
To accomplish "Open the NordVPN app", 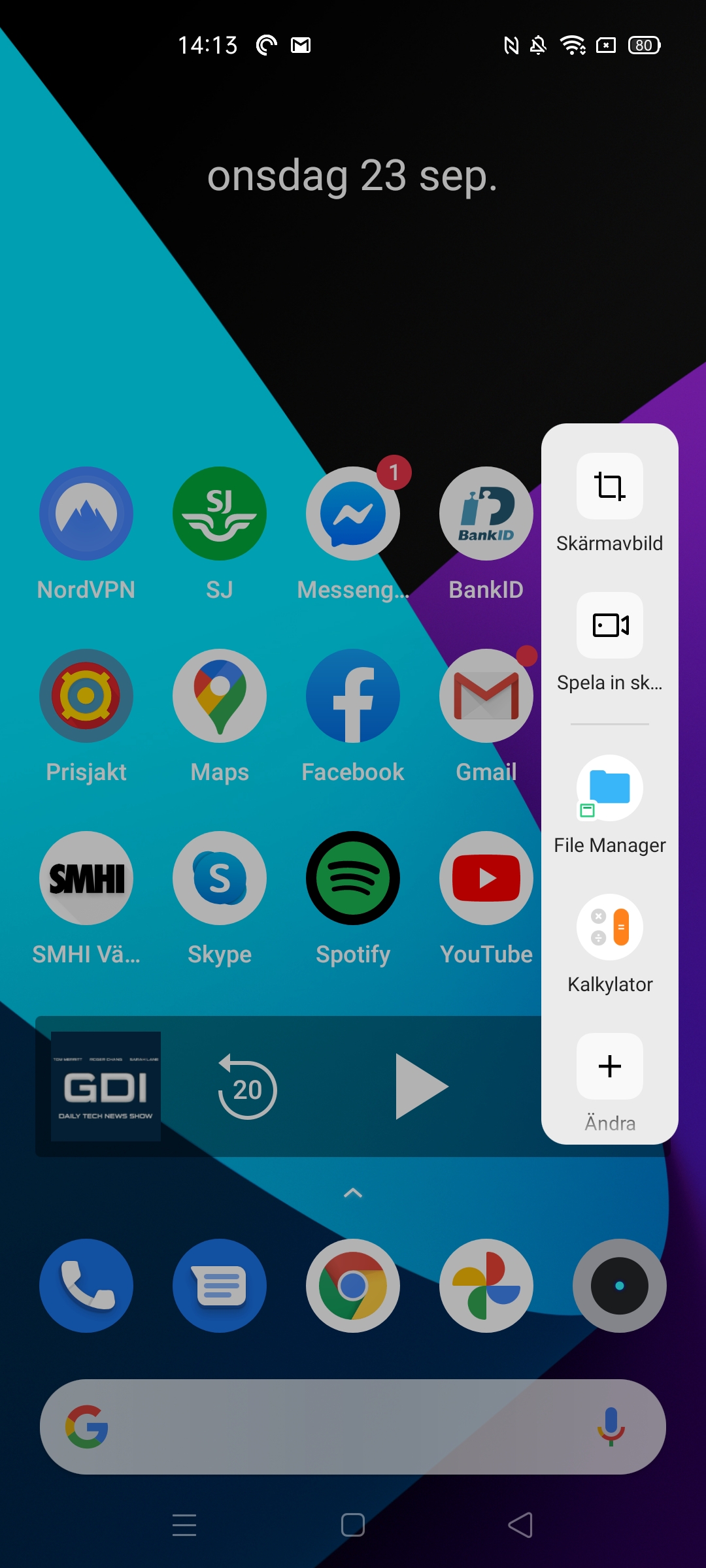I will pyautogui.click(x=86, y=514).
